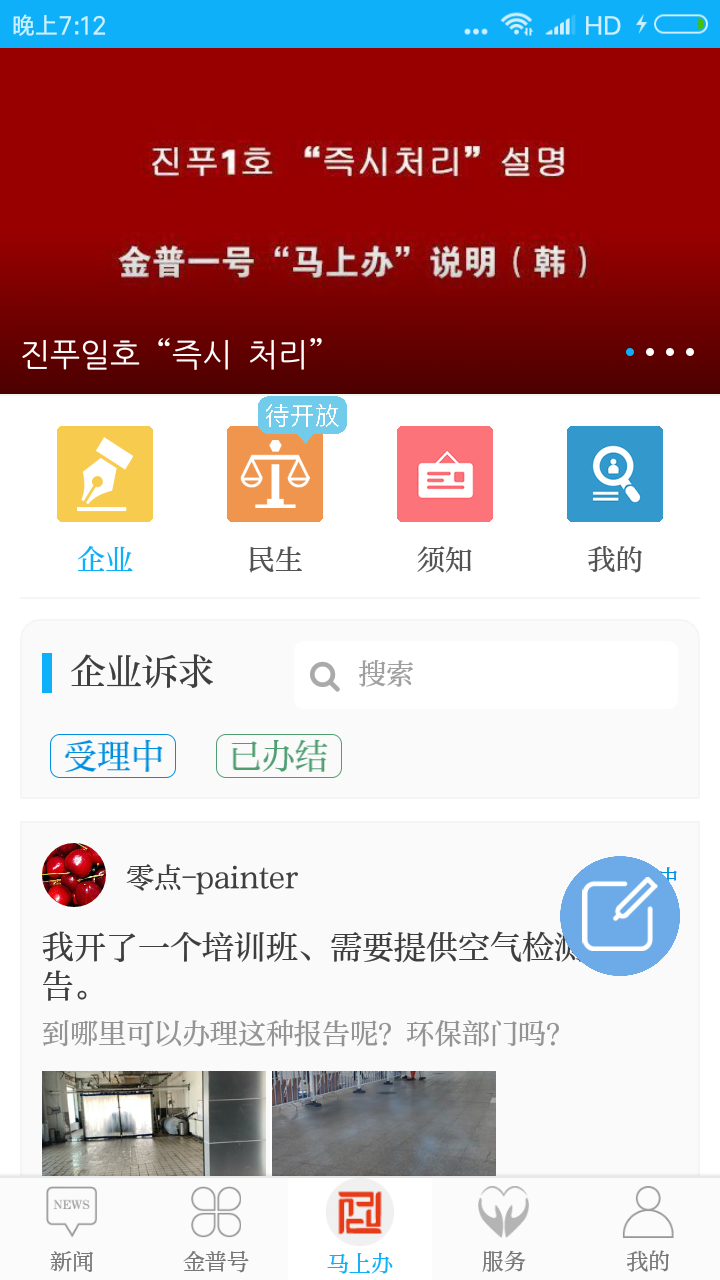Screen dimensions: 720x1280
Task: Tap the floating compose pencil button
Action: pos(620,915)
